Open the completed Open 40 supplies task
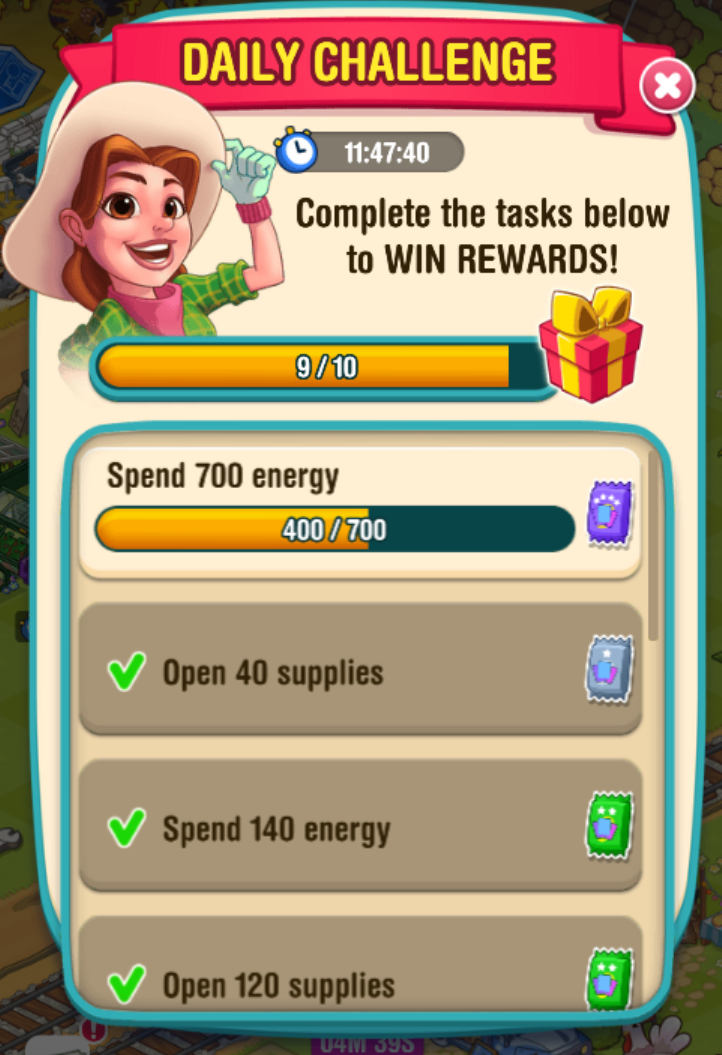Image resolution: width=722 pixels, height=1055 pixels. tap(360, 669)
